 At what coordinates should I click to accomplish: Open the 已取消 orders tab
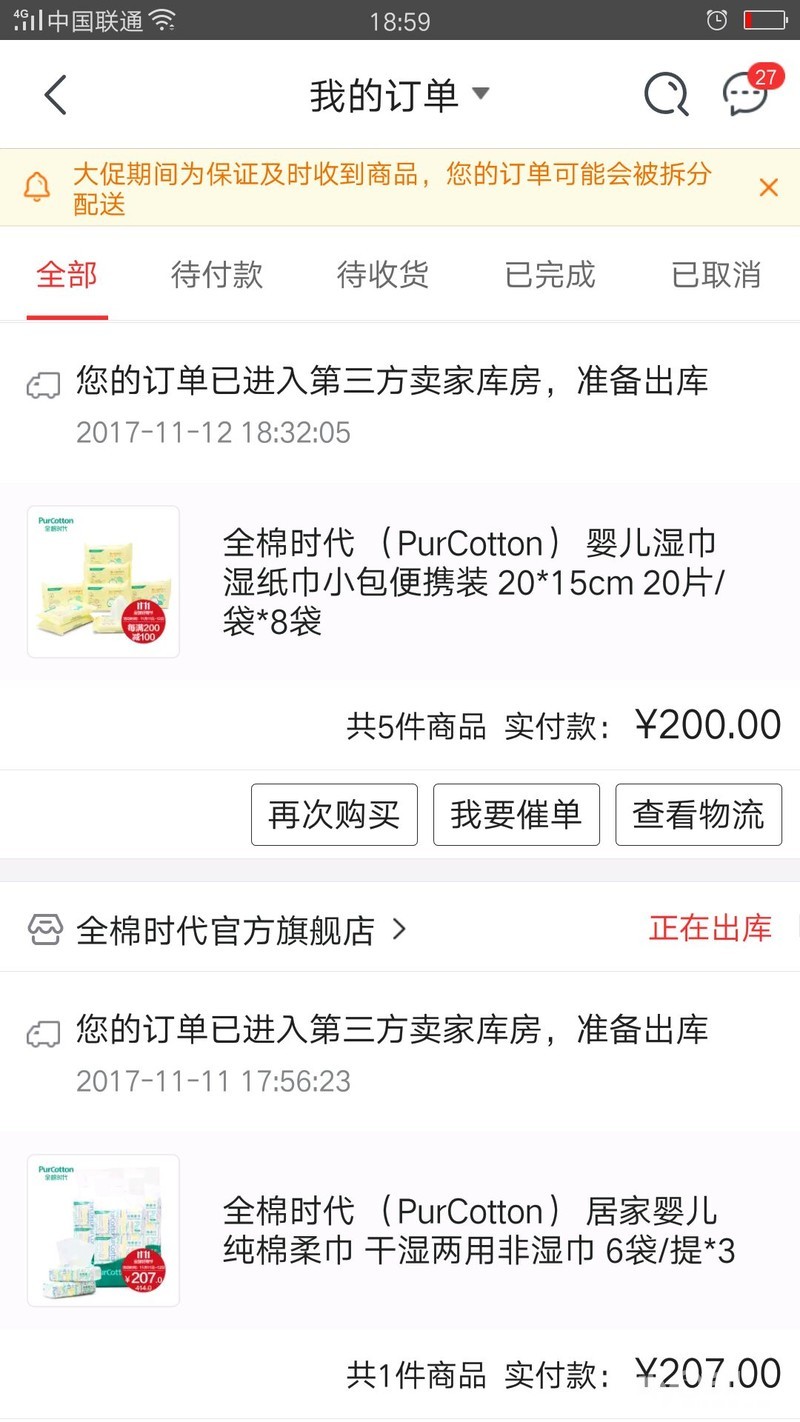(716, 275)
